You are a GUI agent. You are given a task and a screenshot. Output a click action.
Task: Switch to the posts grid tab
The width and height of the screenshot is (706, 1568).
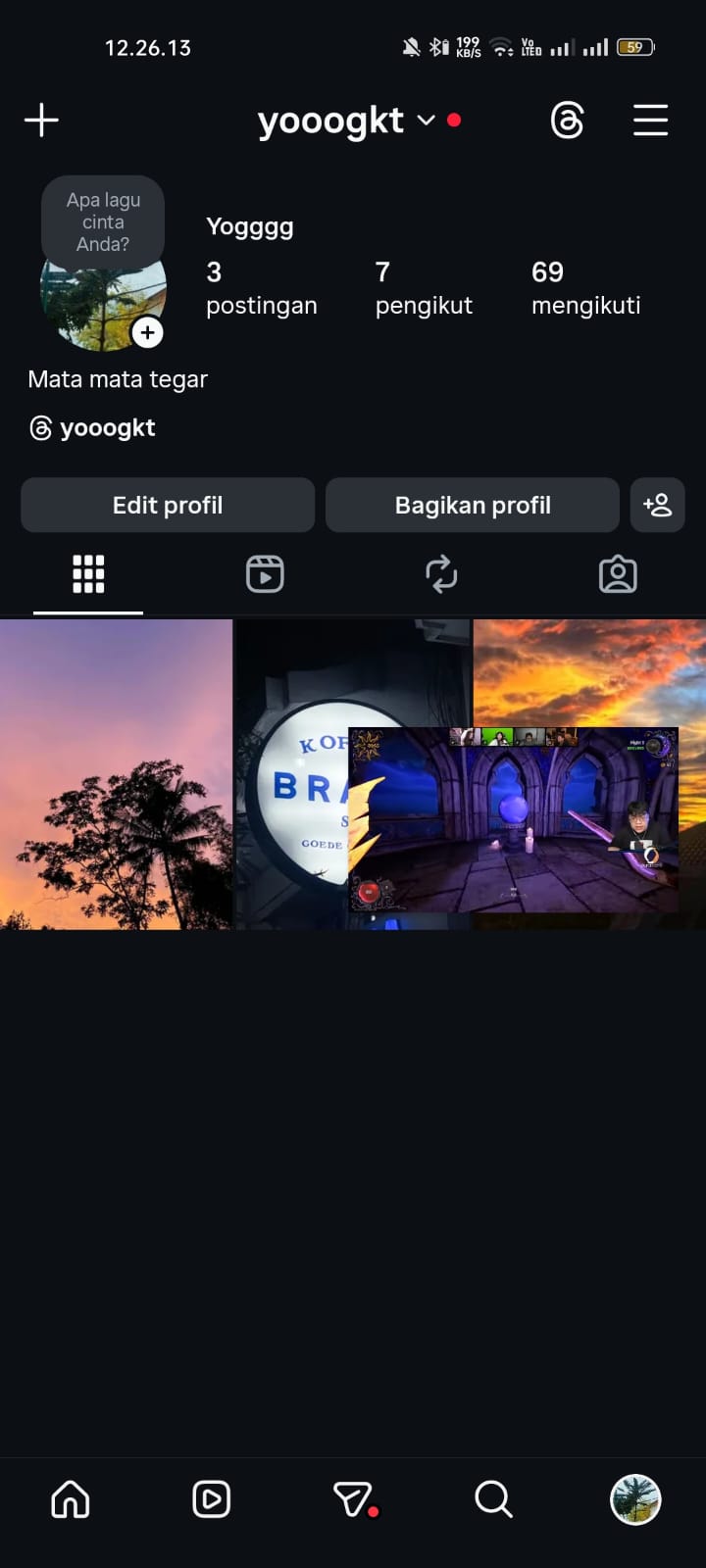point(88,574)
